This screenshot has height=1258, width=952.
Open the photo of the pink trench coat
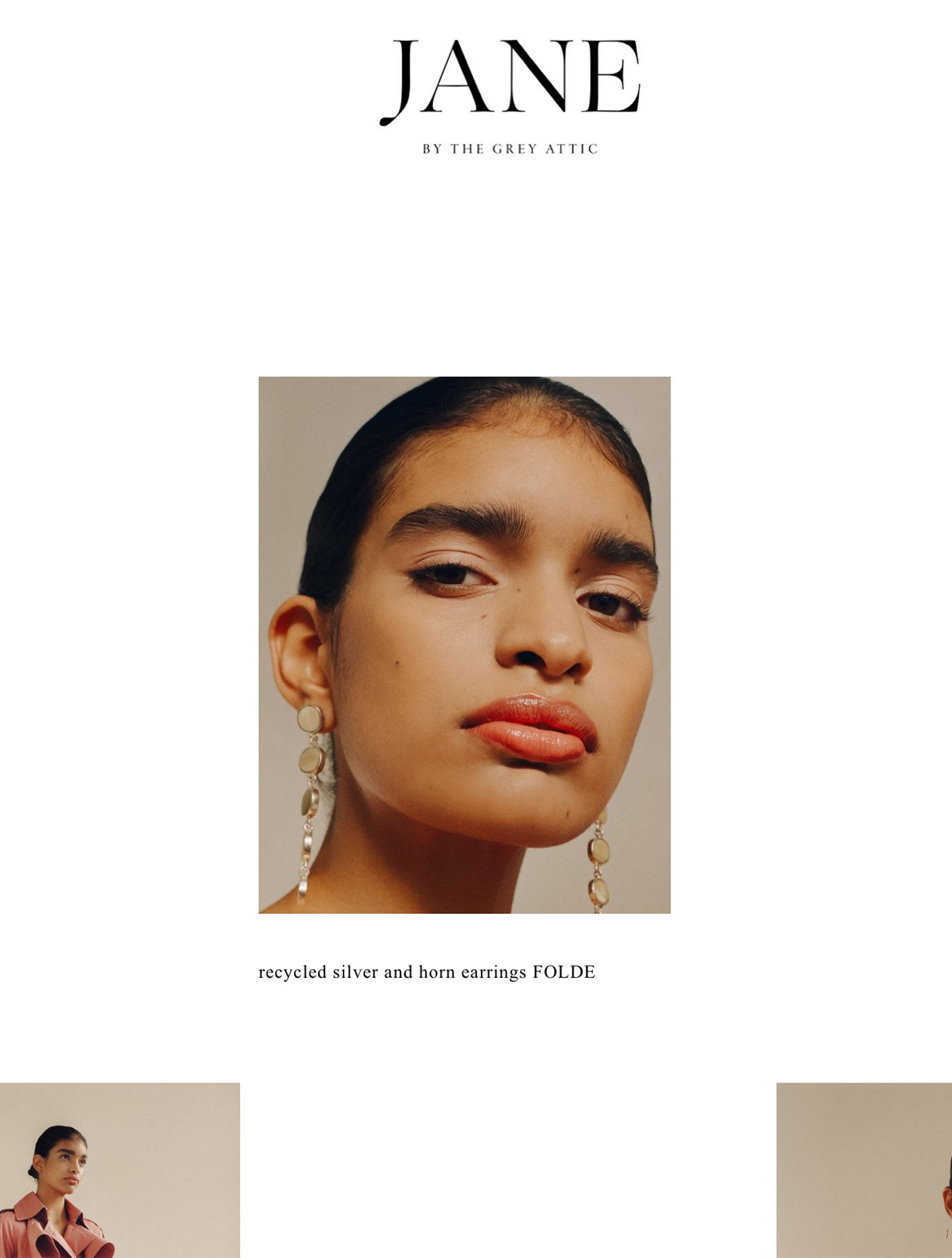tap(120, 1170)
